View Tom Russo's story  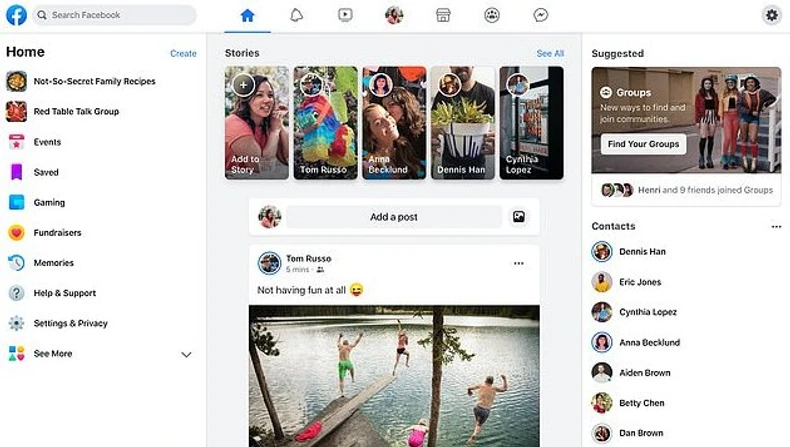[x=325, y=123]
